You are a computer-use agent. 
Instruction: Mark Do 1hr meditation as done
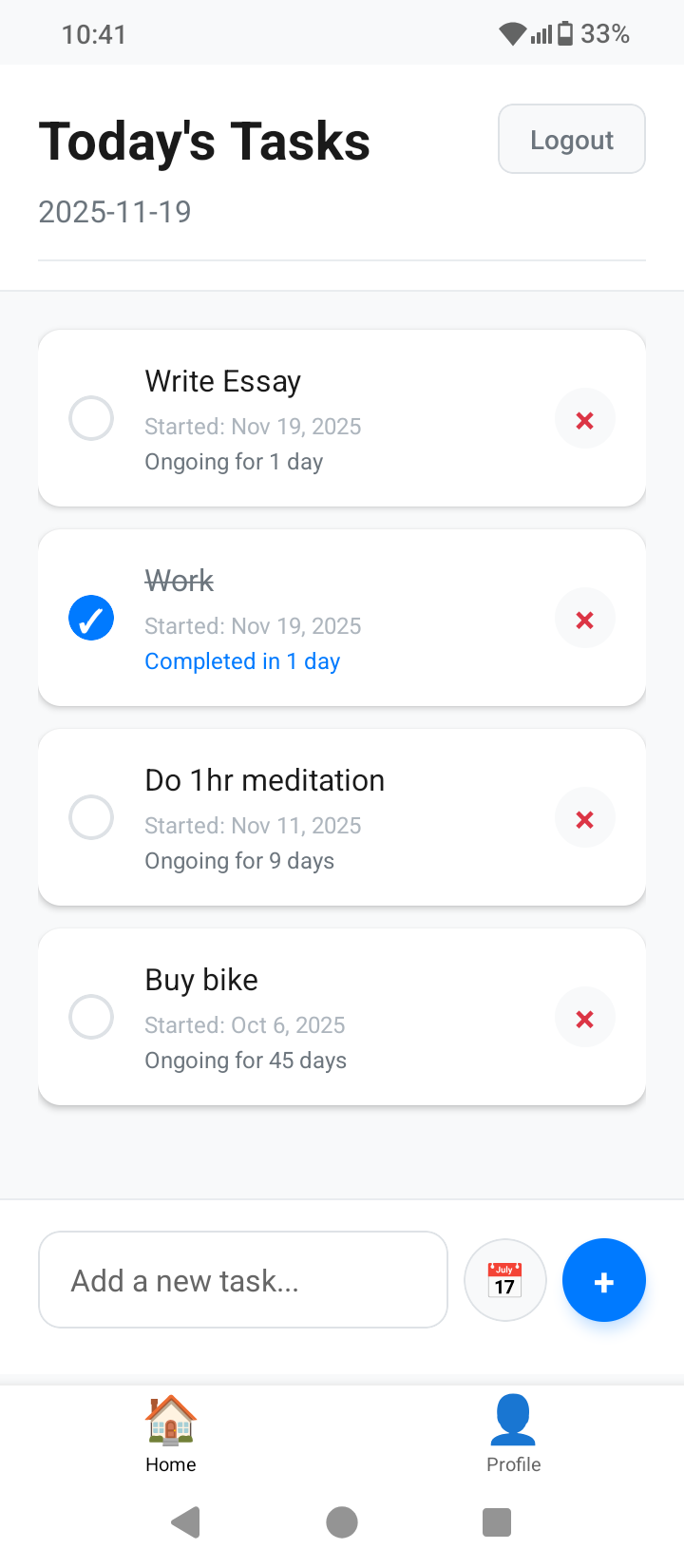(x=90, y=817)
